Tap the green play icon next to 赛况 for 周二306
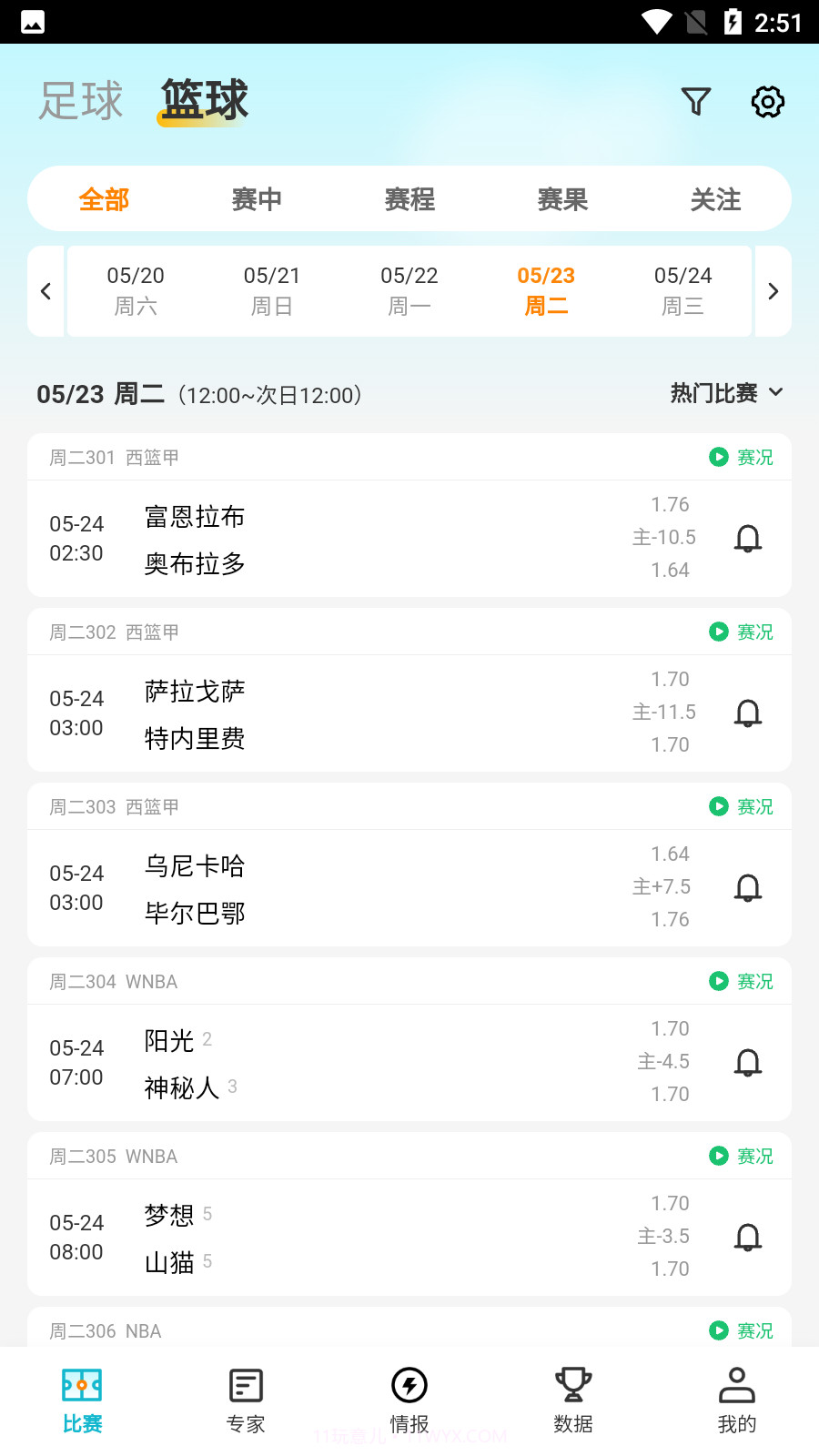Screen dimensions: 819x1456 (x=719, y=1330)
